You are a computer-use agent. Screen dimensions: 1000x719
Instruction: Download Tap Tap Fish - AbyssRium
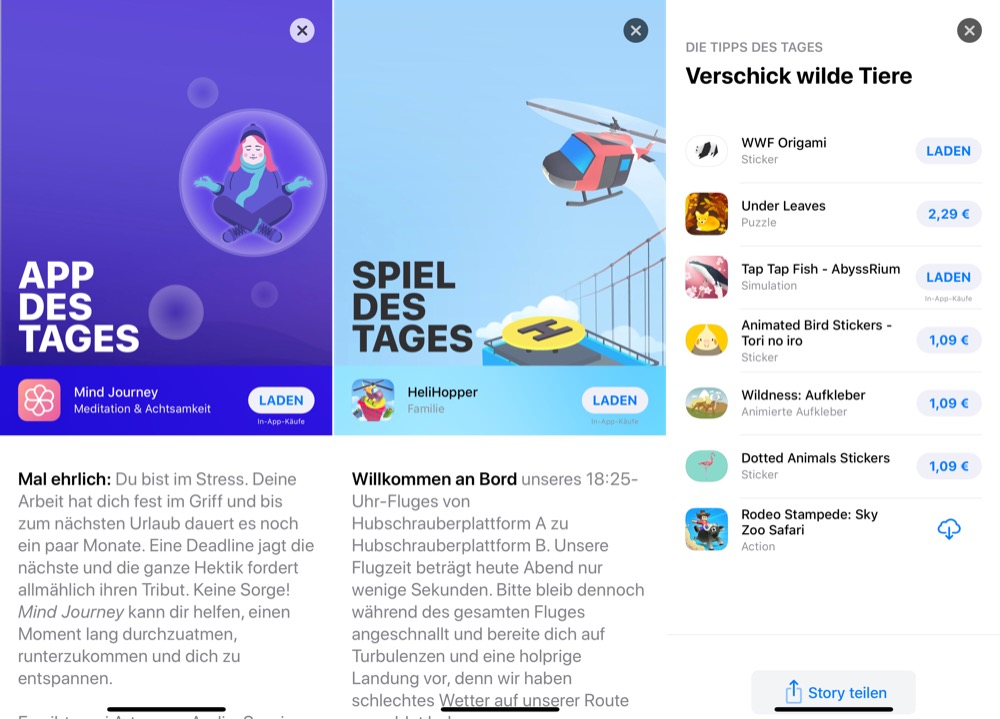click(948, 277)
